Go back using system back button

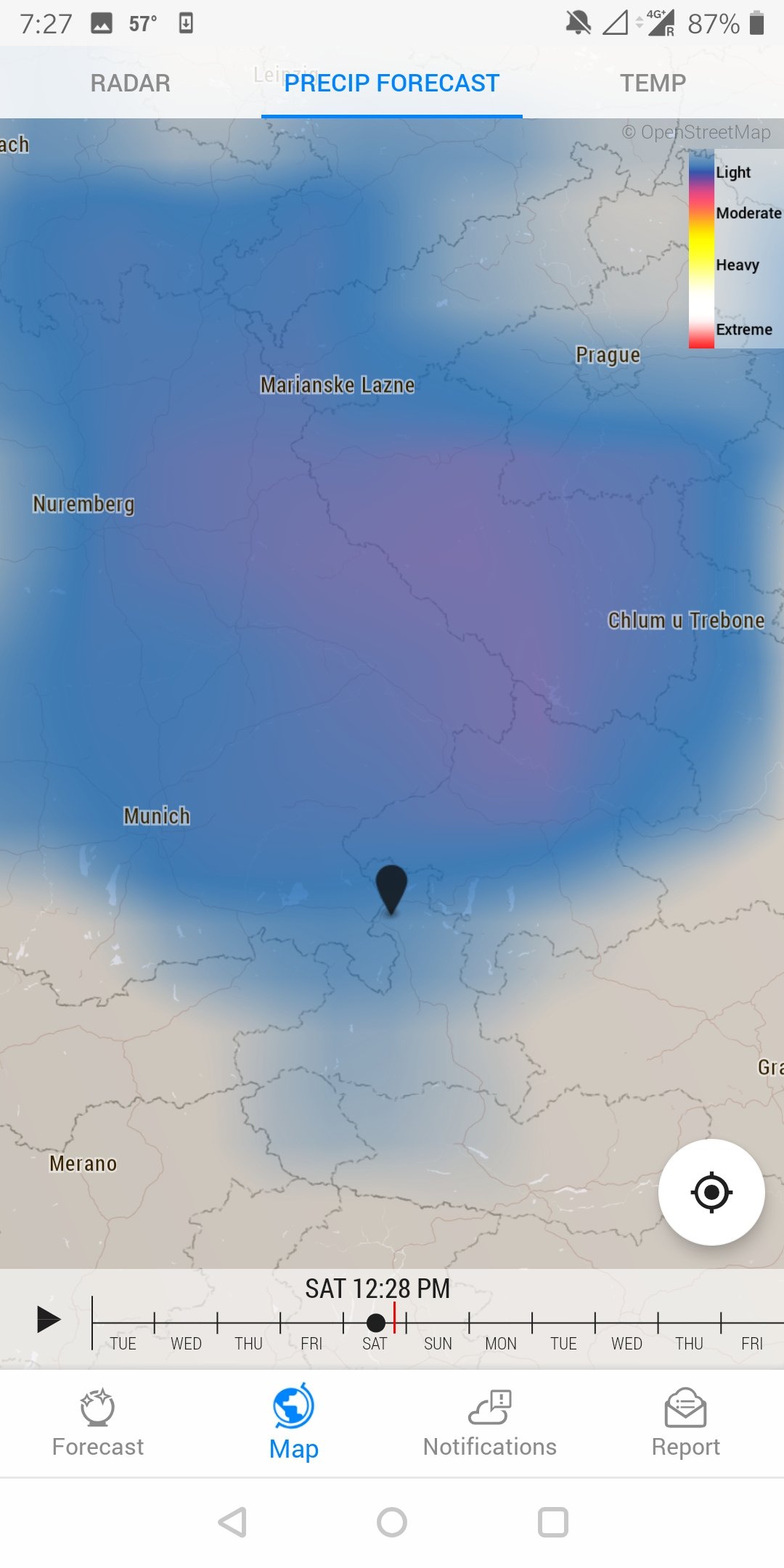232,1522
